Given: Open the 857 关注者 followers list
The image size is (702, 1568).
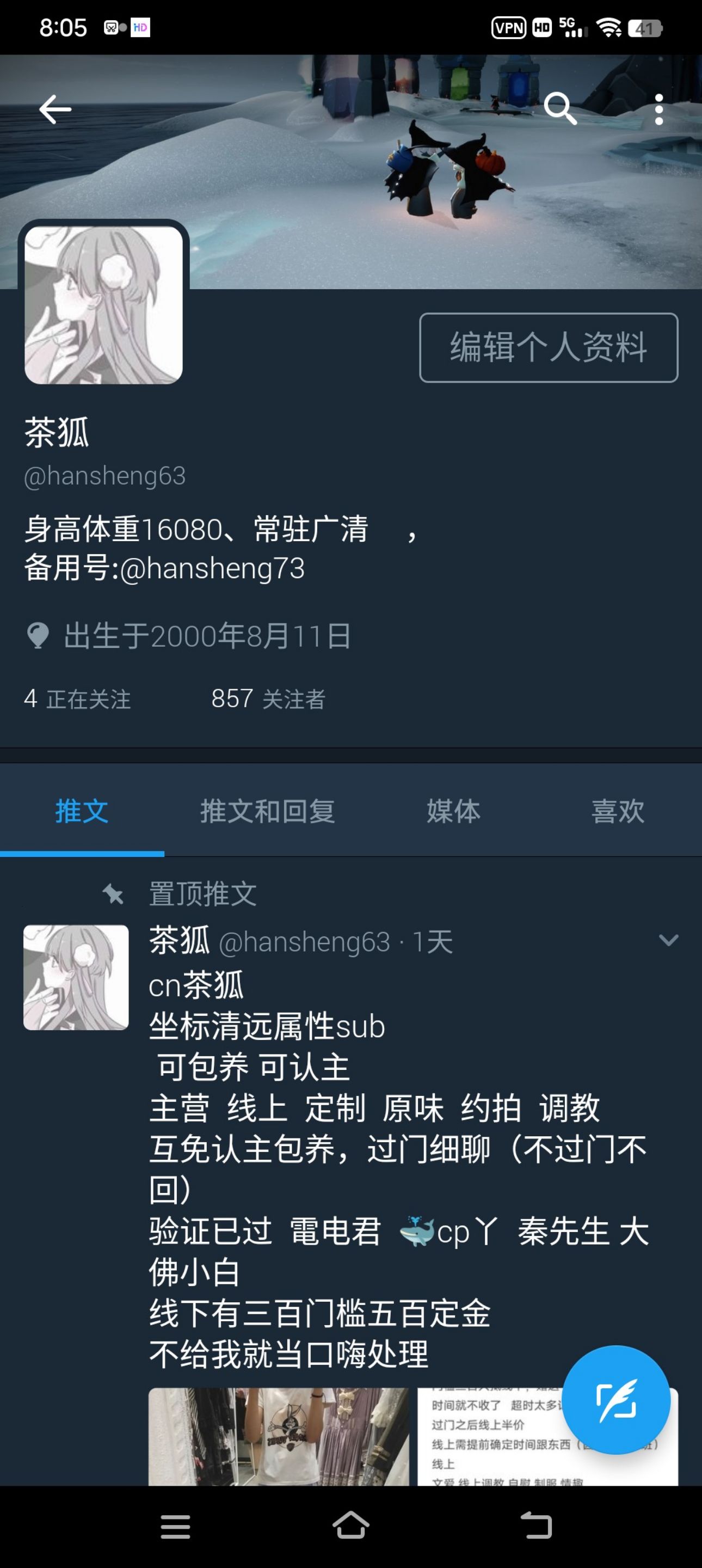Looking at the screenshot, I should click(x=268, y=699).
